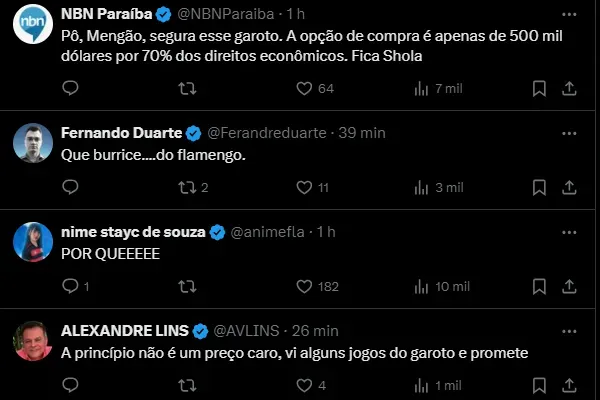Bookmark Fernando Duarte's reply

click(x=540, y=187)
